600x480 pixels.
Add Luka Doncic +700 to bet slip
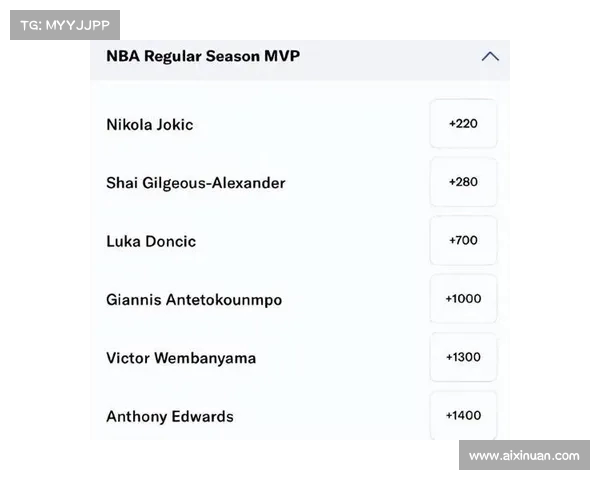pos(463,241)
